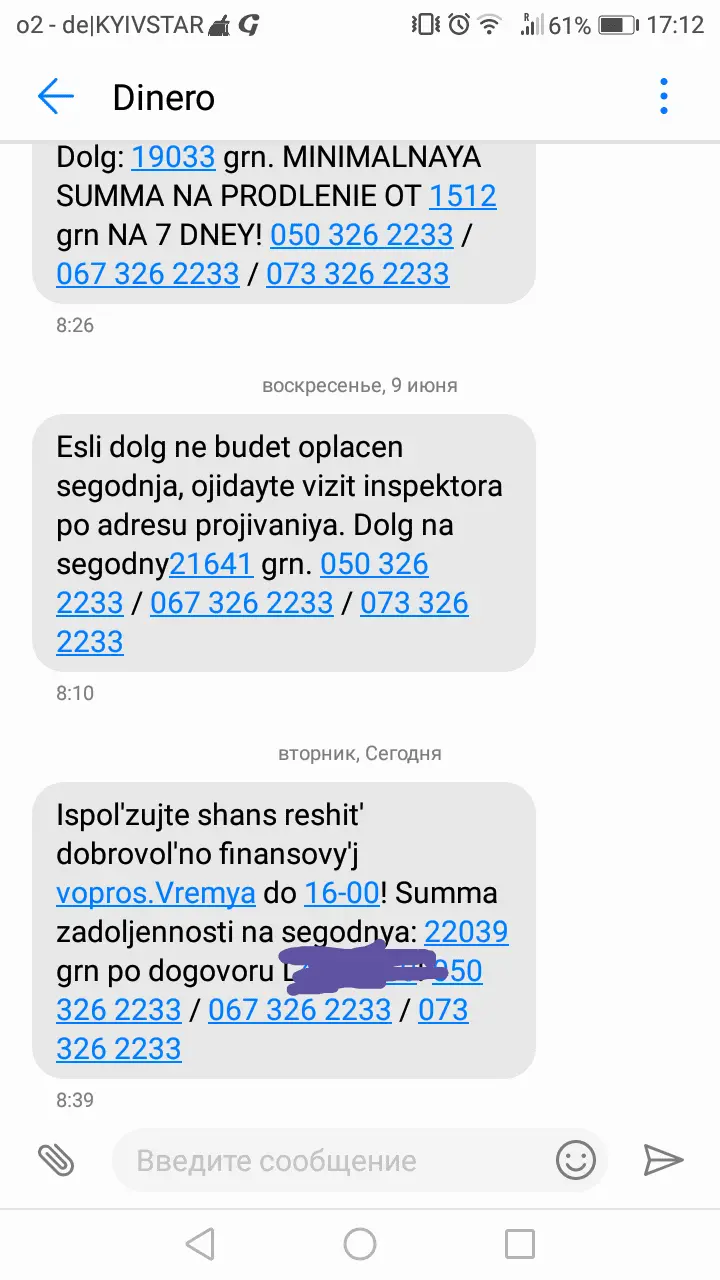Open the three-dot overflow menu

coord(663,97)
